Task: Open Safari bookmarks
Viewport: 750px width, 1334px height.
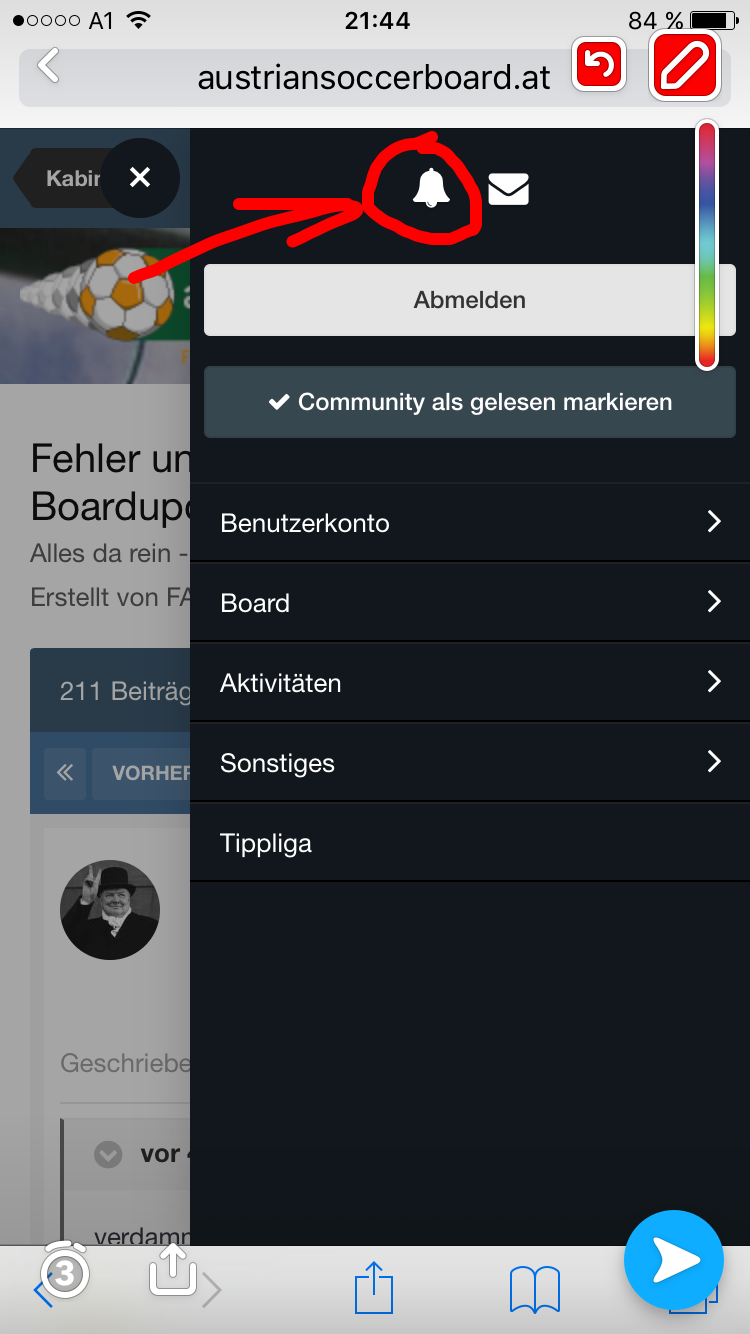Action: click(x=534, y=1290)
